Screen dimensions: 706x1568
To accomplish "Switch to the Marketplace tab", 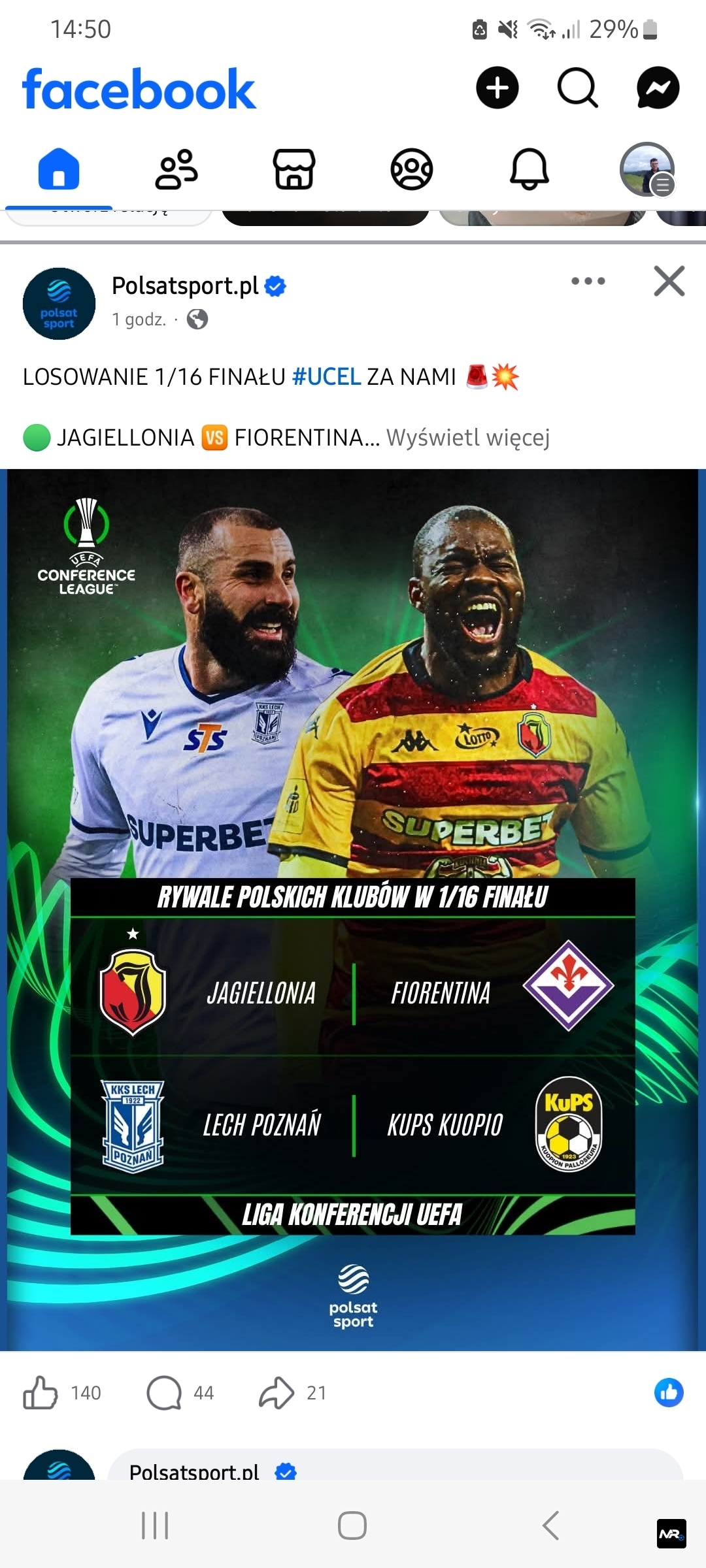I will click(294, 170).
